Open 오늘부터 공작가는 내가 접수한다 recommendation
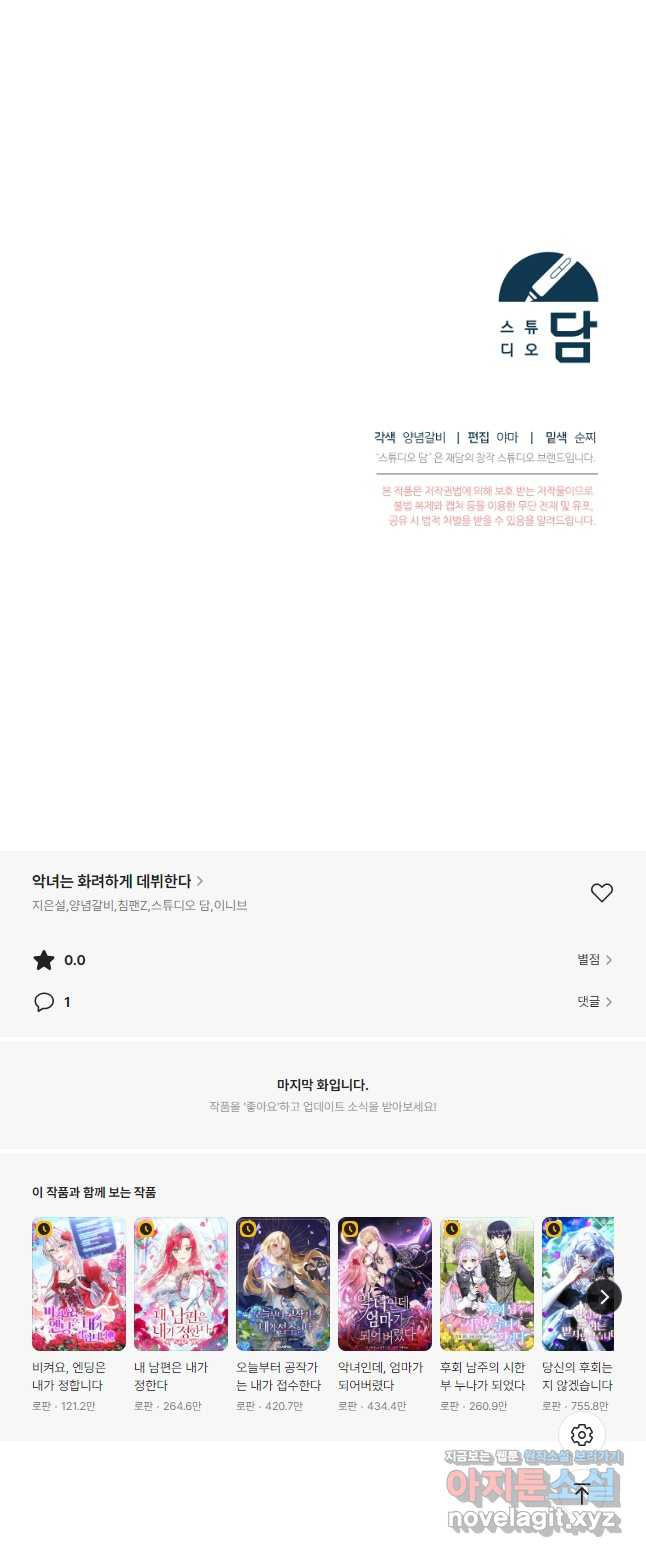The image size is (646, 1557). point(283,1284)
